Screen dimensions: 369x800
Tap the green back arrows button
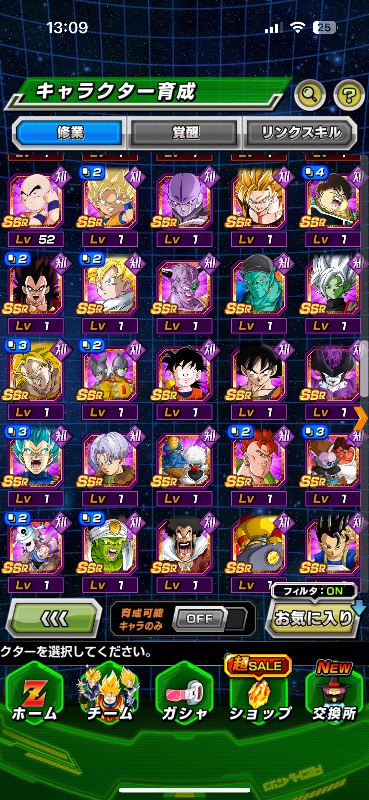point(54,618)
